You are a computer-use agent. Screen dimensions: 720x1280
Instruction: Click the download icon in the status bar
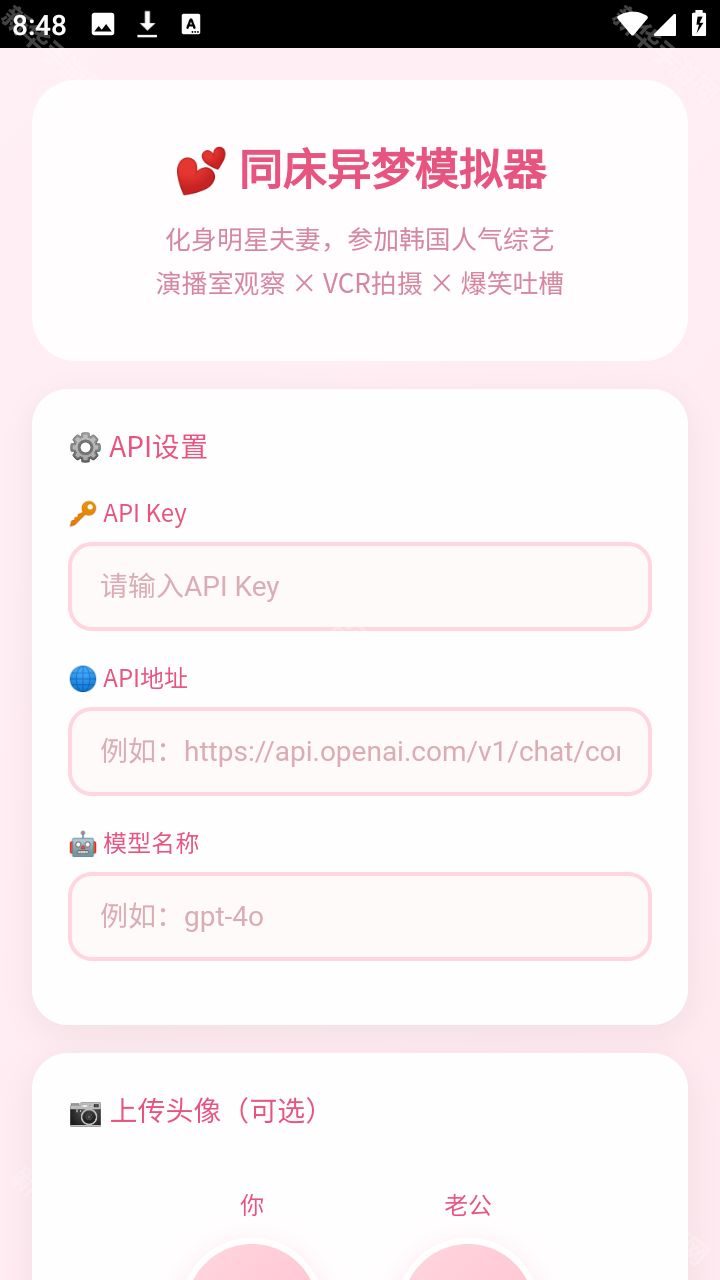[147, 24]
